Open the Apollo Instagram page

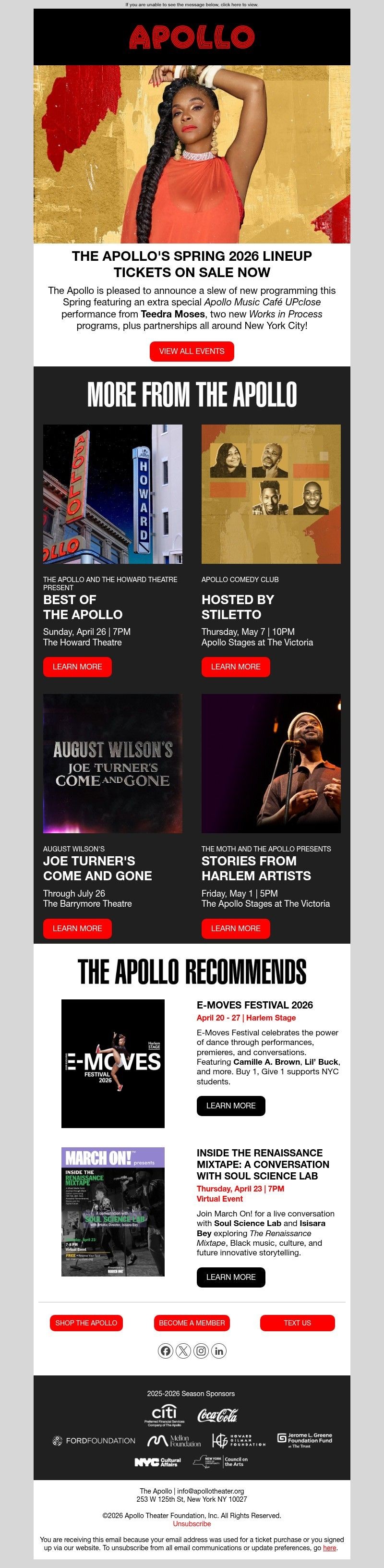coord(201,1351)
